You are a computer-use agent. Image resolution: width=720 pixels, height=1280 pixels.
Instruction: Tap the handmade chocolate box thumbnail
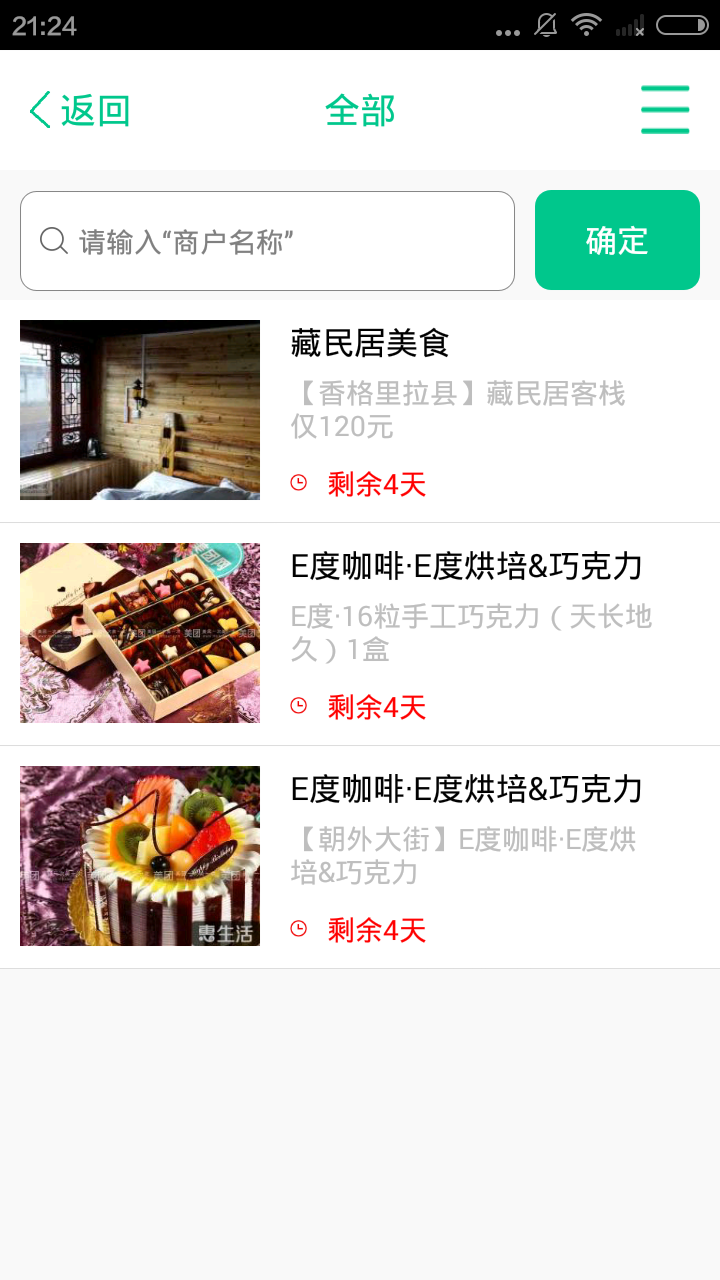coord(139,632)
